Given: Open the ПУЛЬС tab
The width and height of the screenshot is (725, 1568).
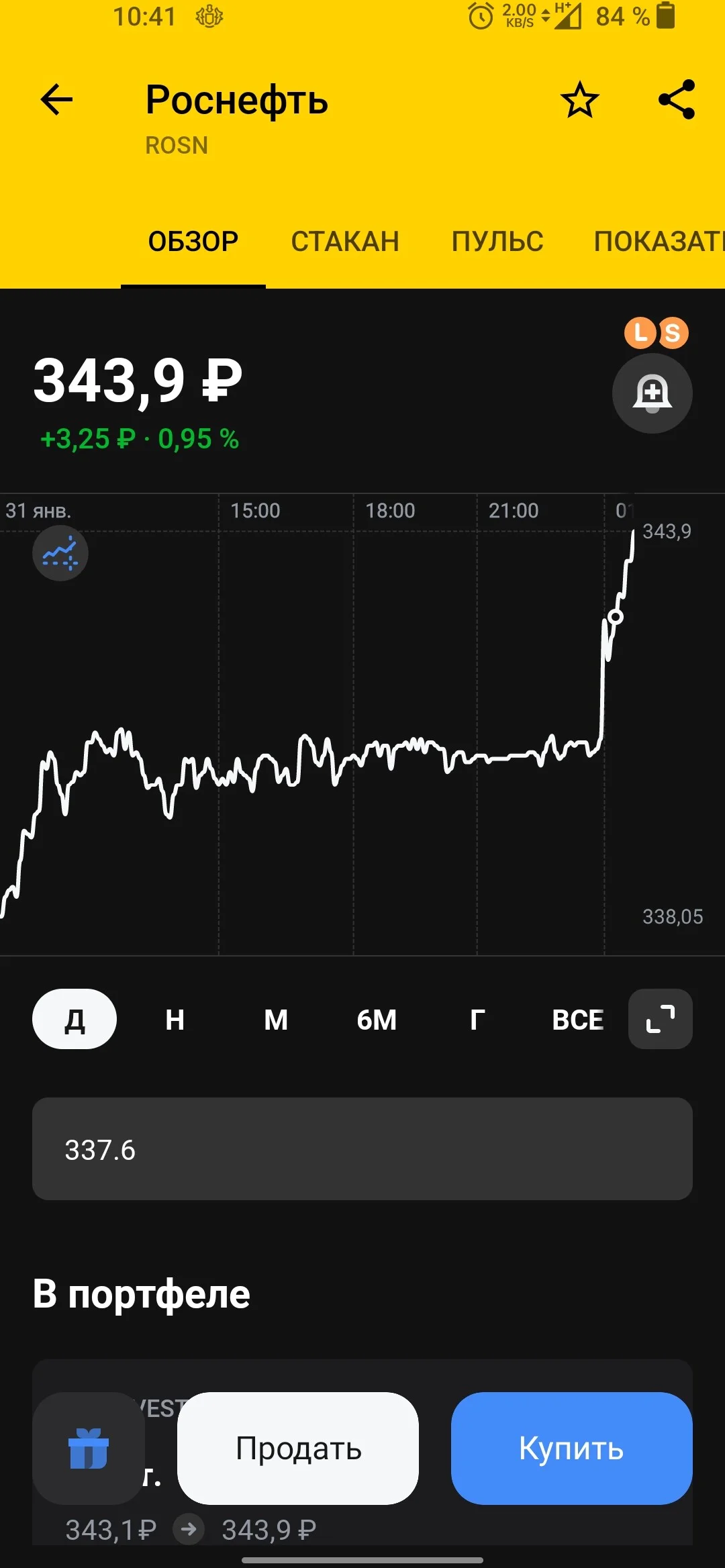Looking at the screenshot, I should 497,242.
